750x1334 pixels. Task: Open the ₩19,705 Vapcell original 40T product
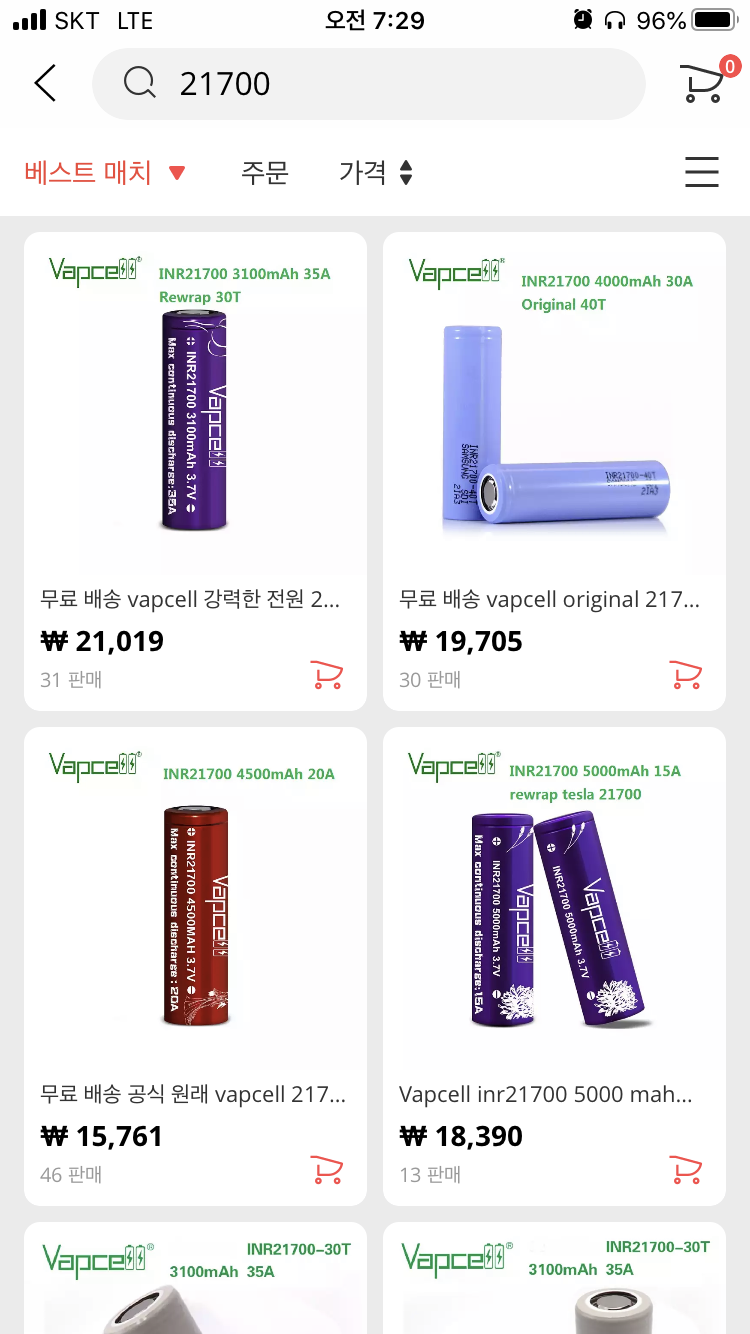554,420
